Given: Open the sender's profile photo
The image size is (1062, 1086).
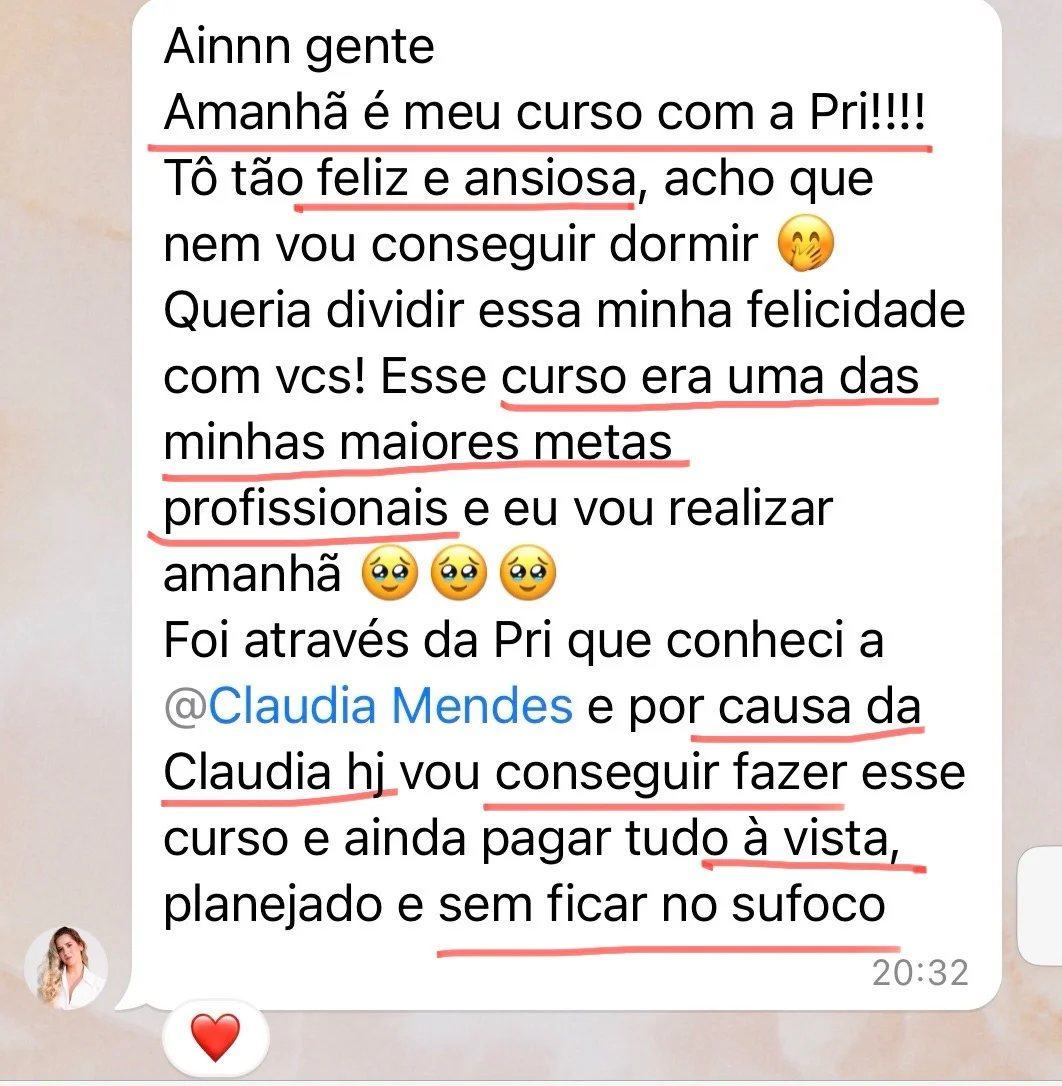Looking at the screenshot, I should click(x=66, y=967).
